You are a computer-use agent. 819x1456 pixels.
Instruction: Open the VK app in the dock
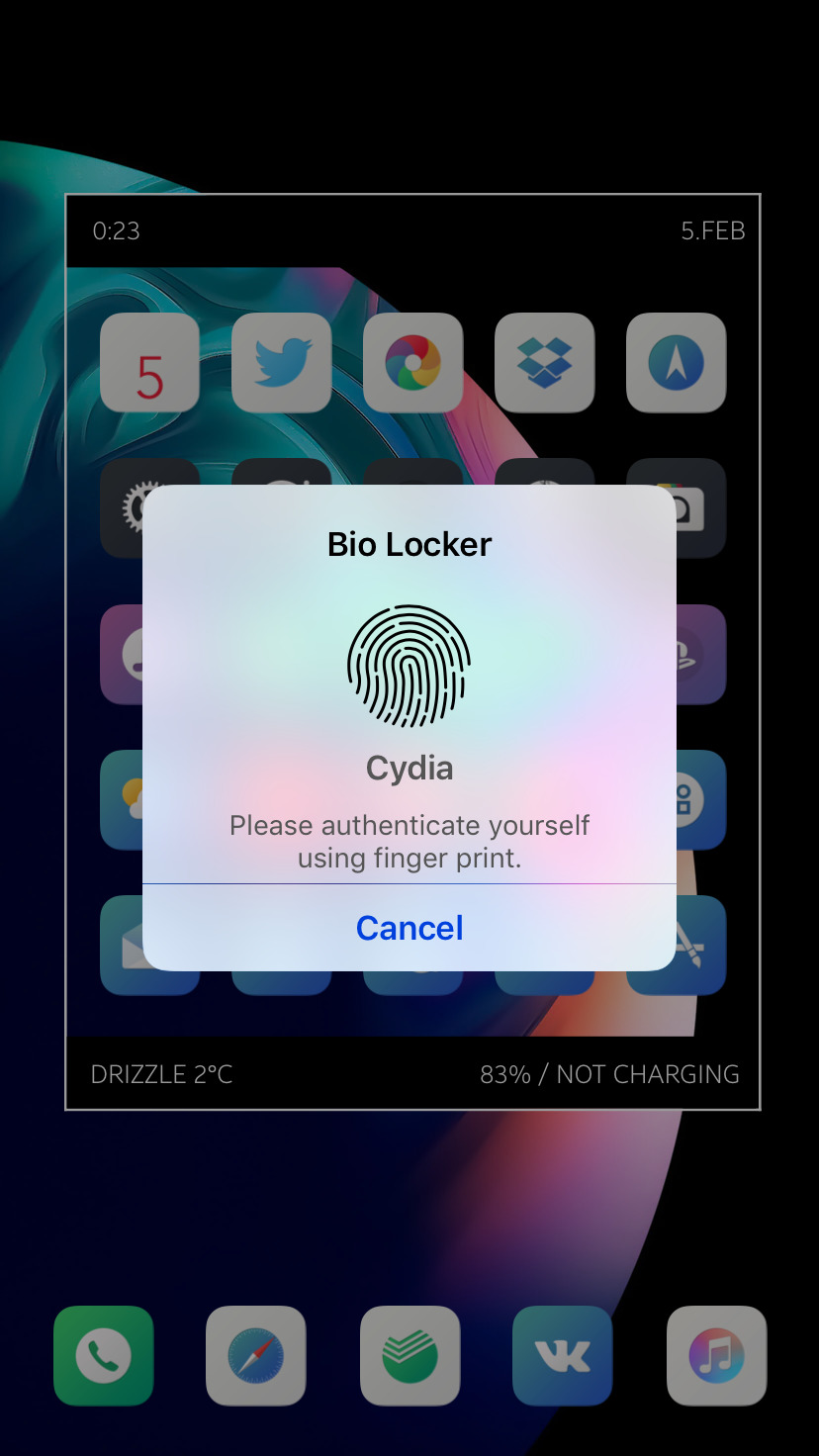563,1355
